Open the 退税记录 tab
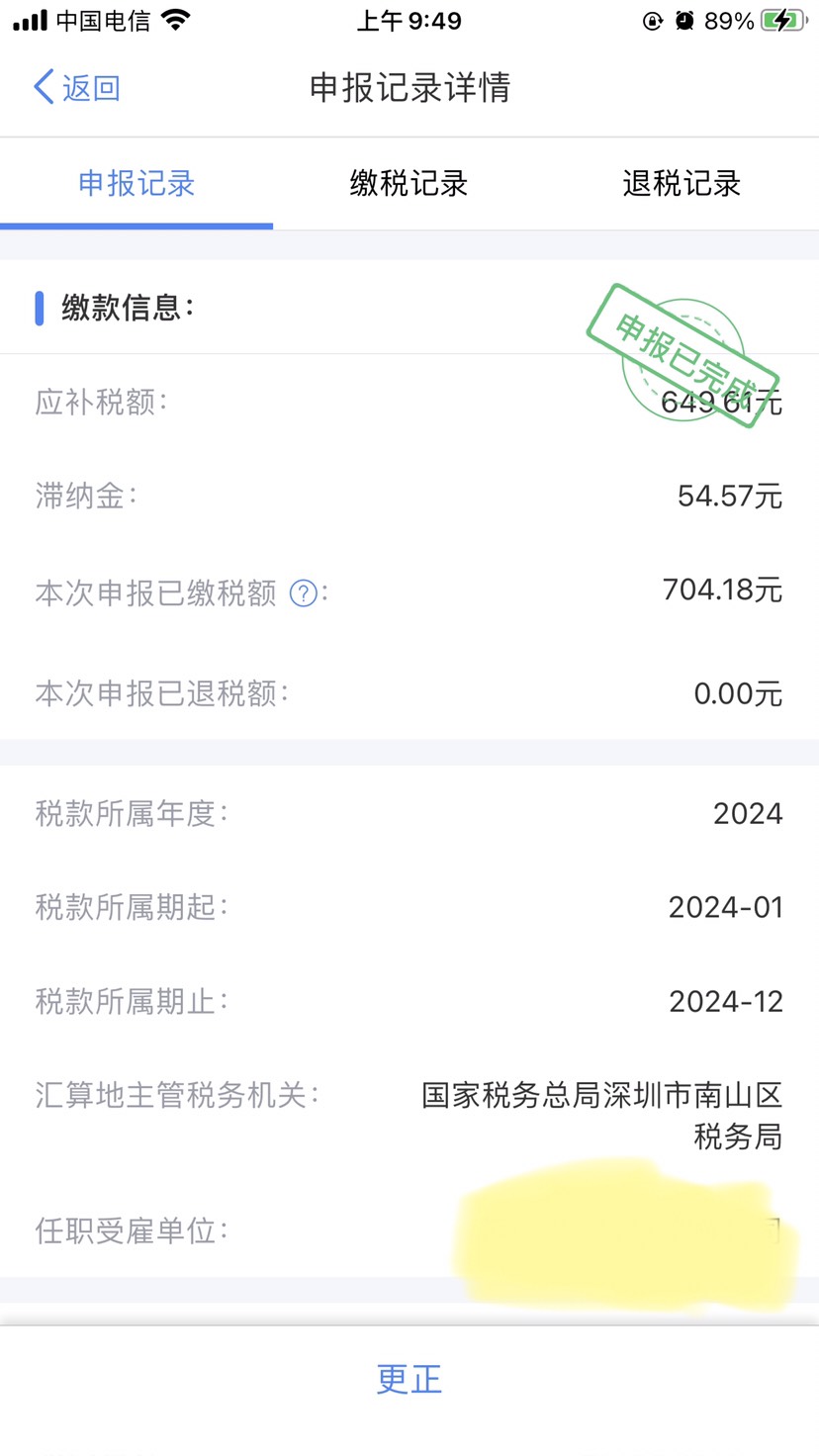The image size is (819, 1456). (x=682, y=184)
